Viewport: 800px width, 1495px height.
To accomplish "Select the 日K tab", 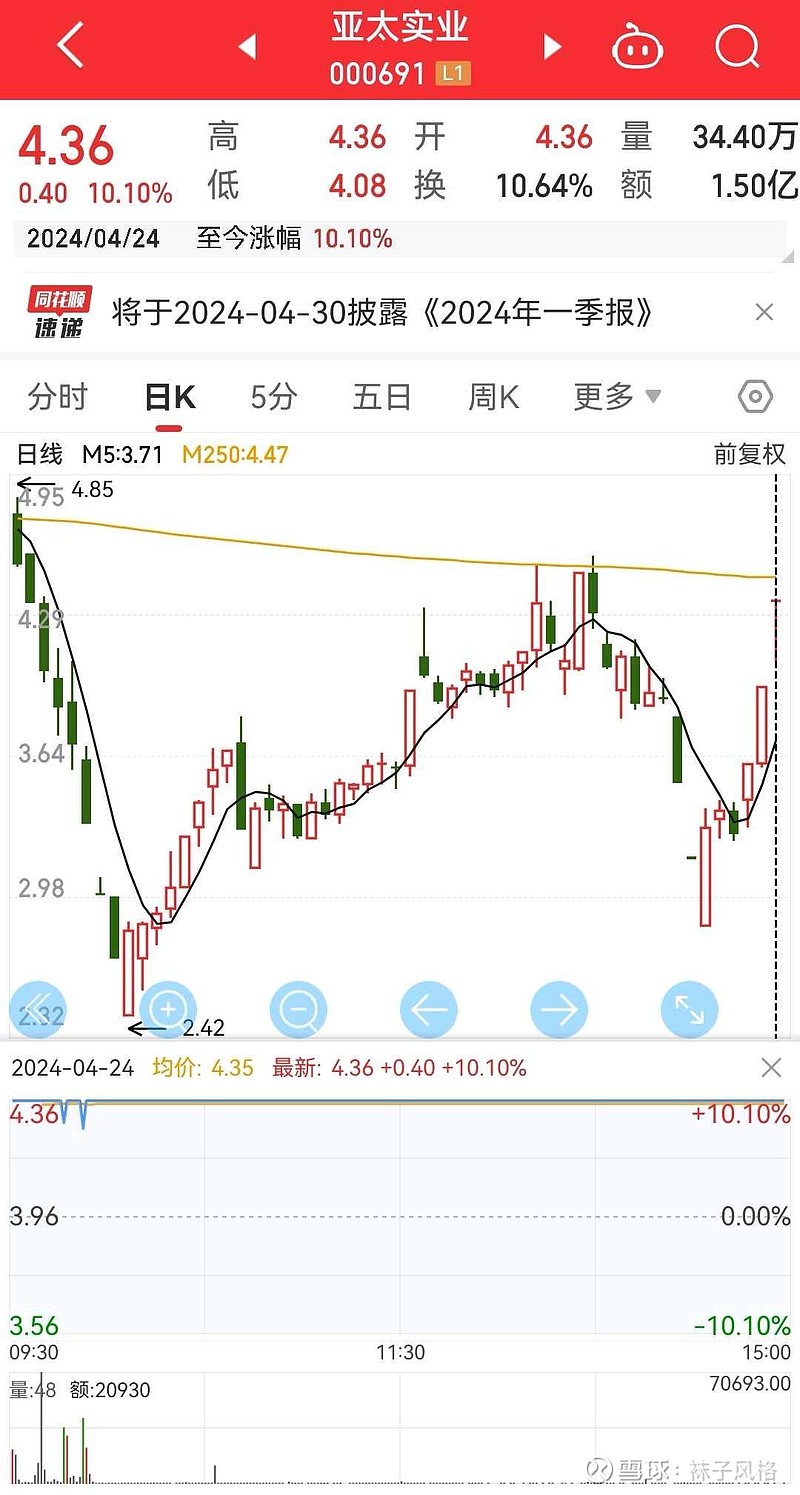I will click(169, 397).
